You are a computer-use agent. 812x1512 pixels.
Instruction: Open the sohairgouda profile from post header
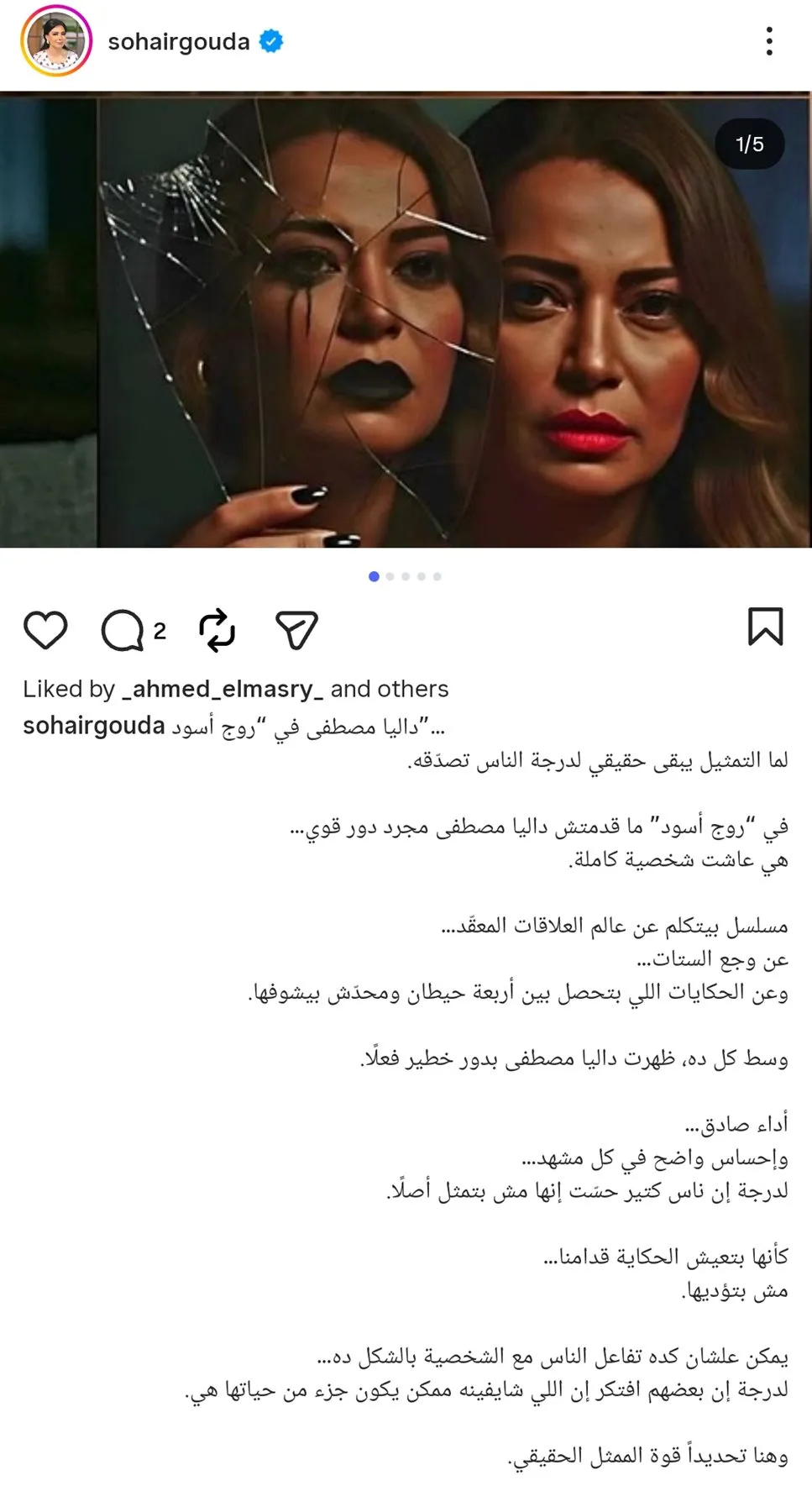178,41
